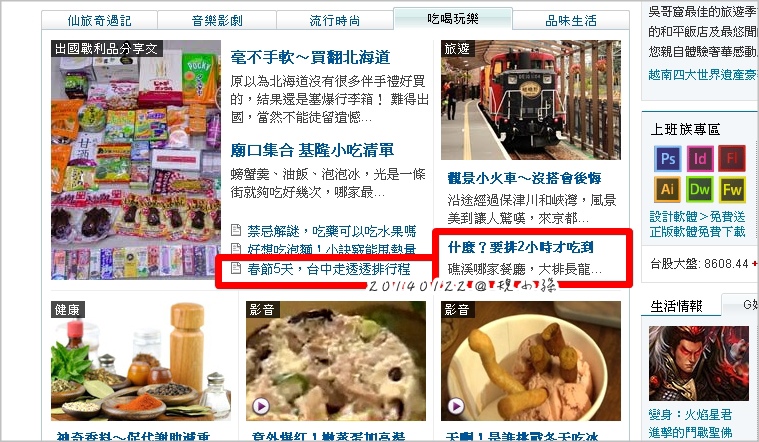The height and width of the screenshot is (442, 759).
Task: Open the 出國戰利品分享文 snack photo
Action: click(136, 160)
